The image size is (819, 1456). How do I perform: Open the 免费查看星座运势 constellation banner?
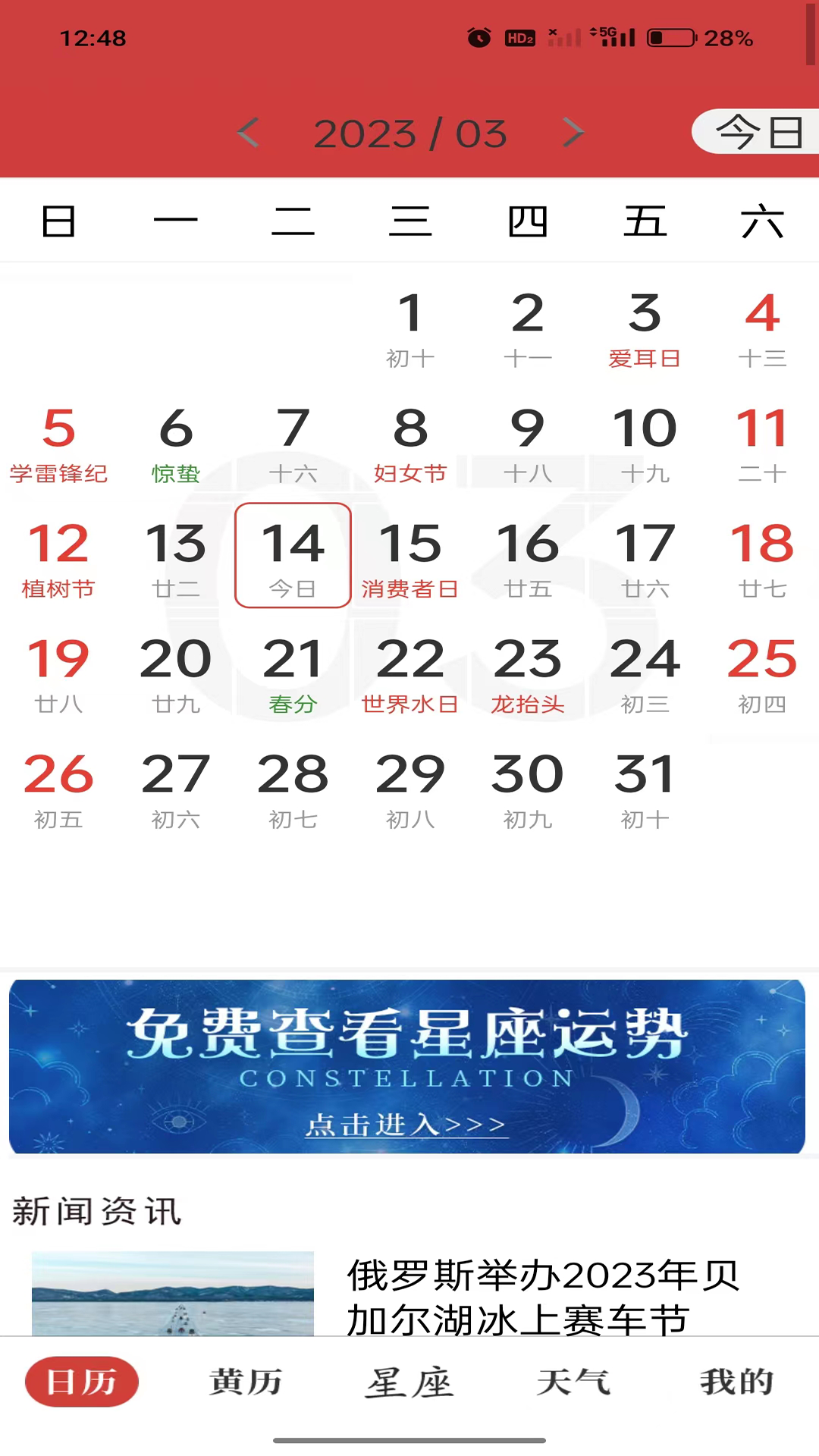click(x=407, y=1066)
